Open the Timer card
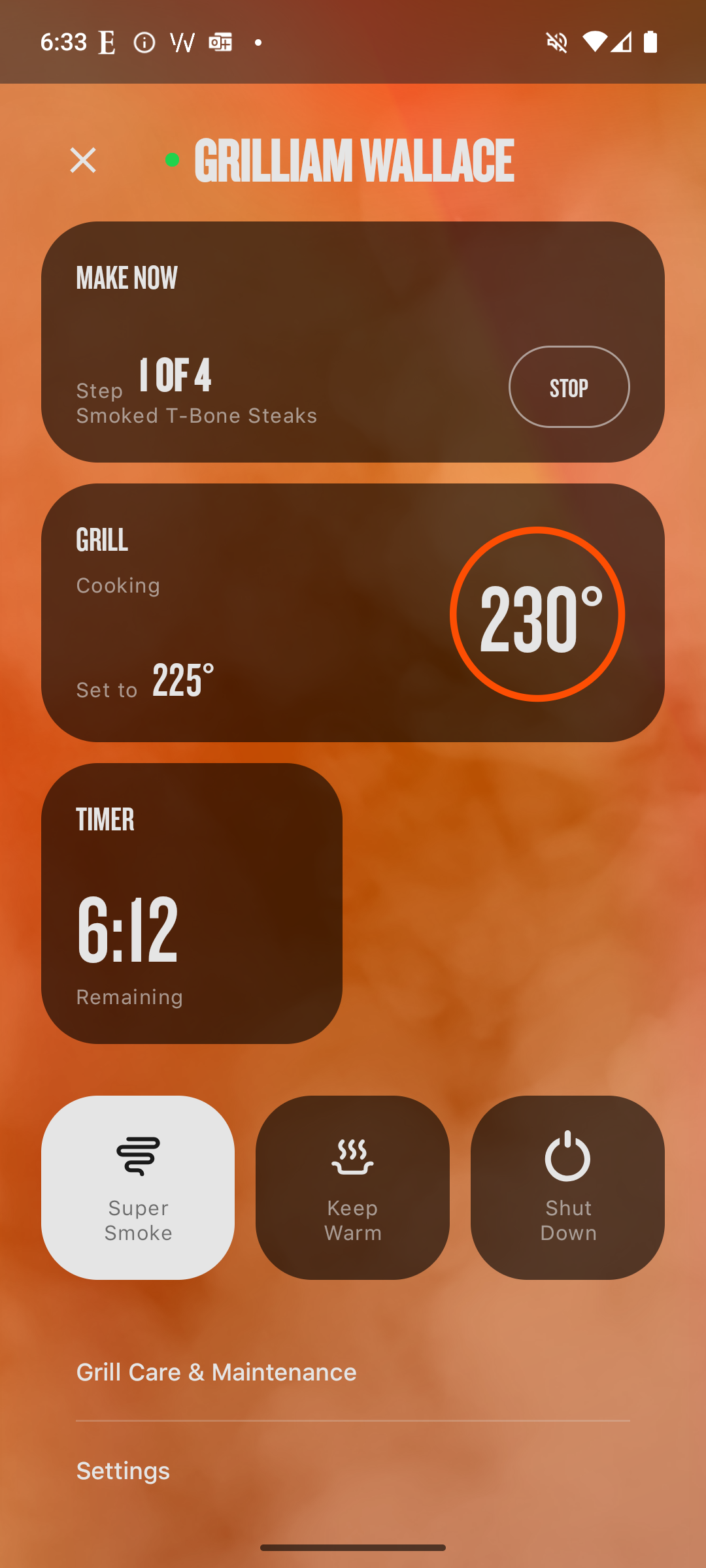The width and height of the screenshot is (706, 1568). pos(192,903)
